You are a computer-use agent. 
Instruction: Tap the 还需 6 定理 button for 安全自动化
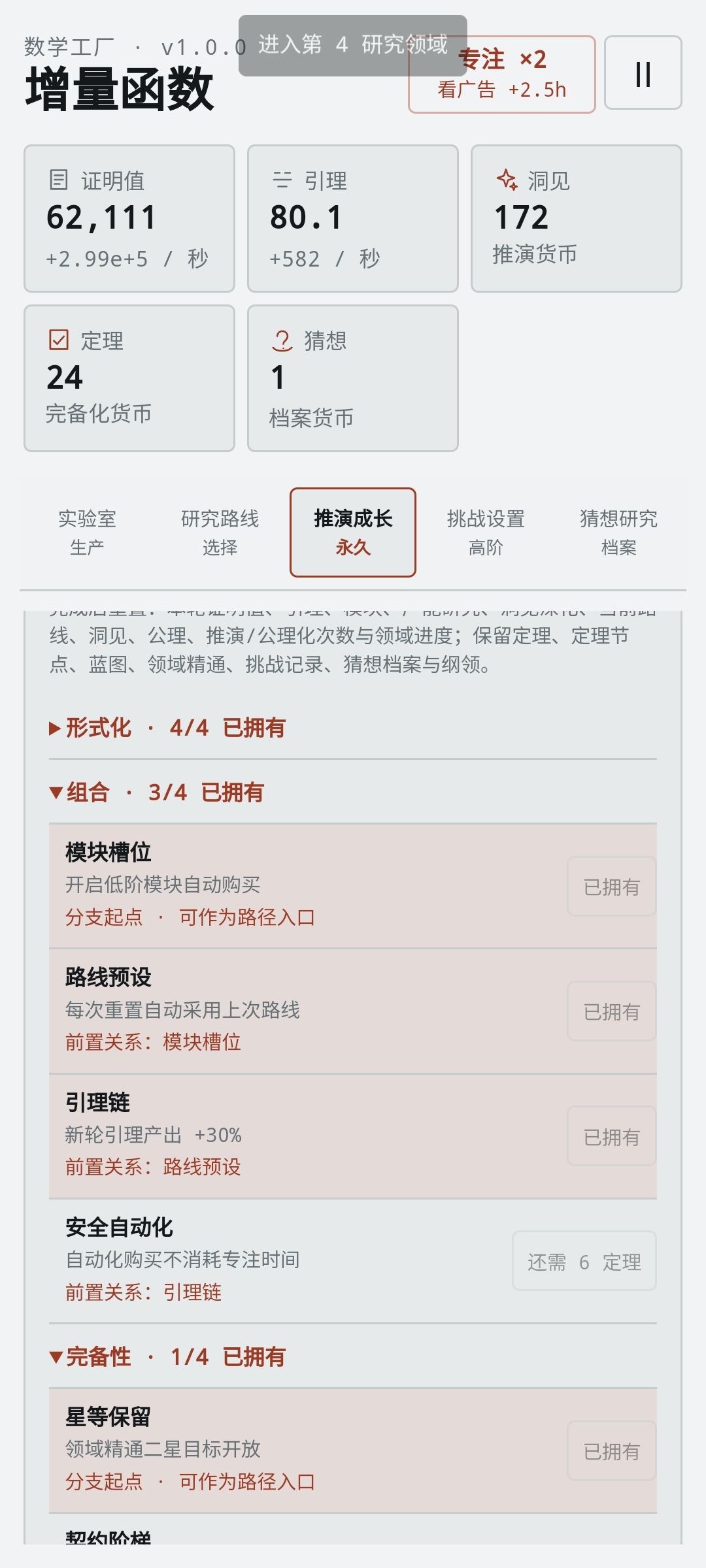tap(584, 1261)
